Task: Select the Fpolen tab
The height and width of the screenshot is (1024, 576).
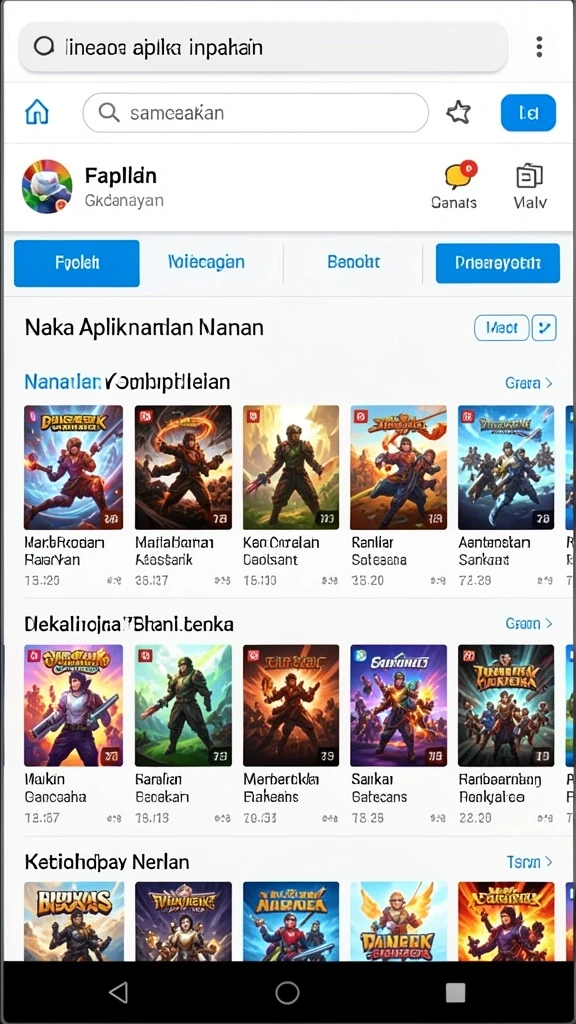Action: [76, 263]
